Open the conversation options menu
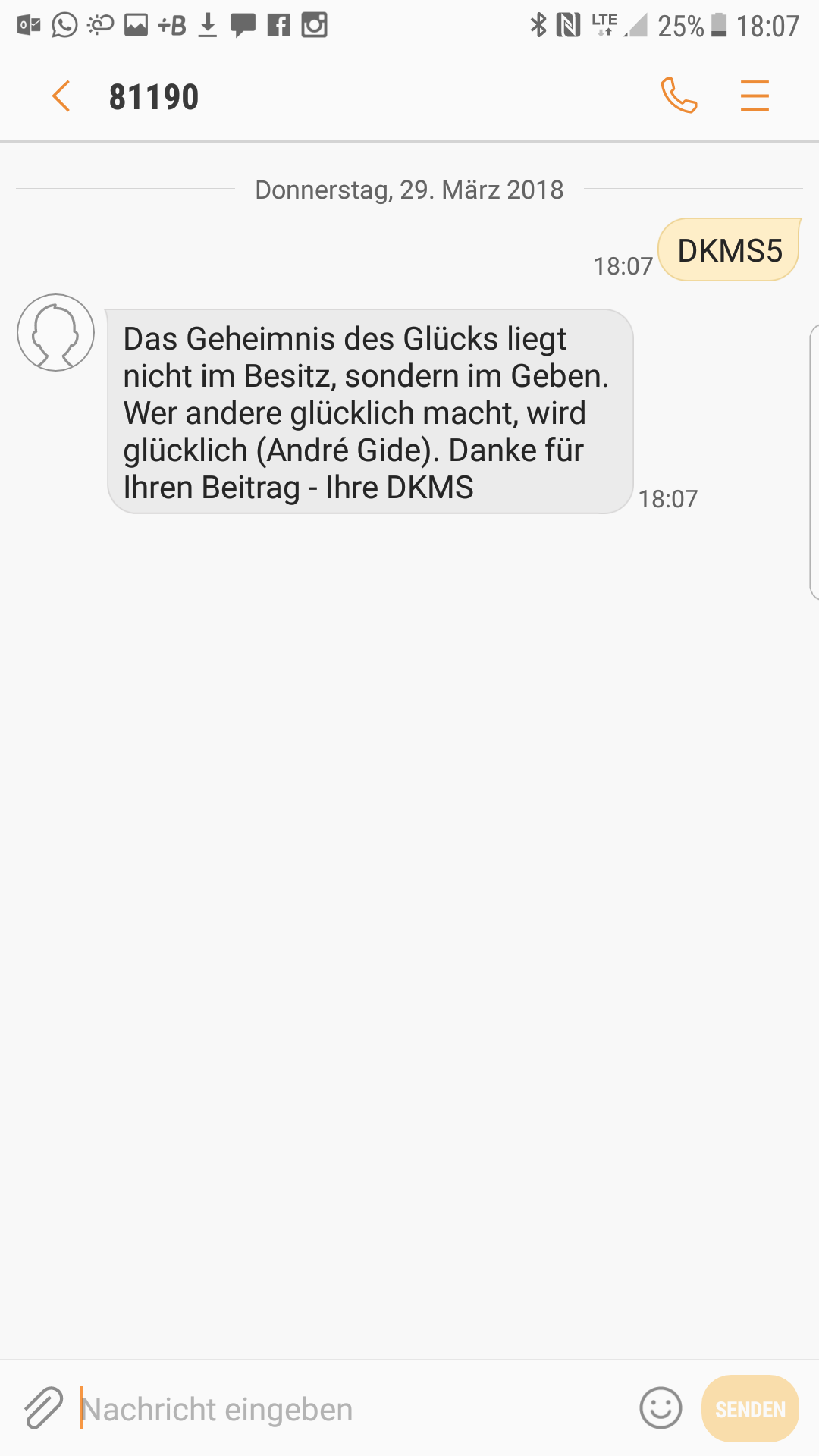Viewport: 819px width, 1456px height. (755, 96)
